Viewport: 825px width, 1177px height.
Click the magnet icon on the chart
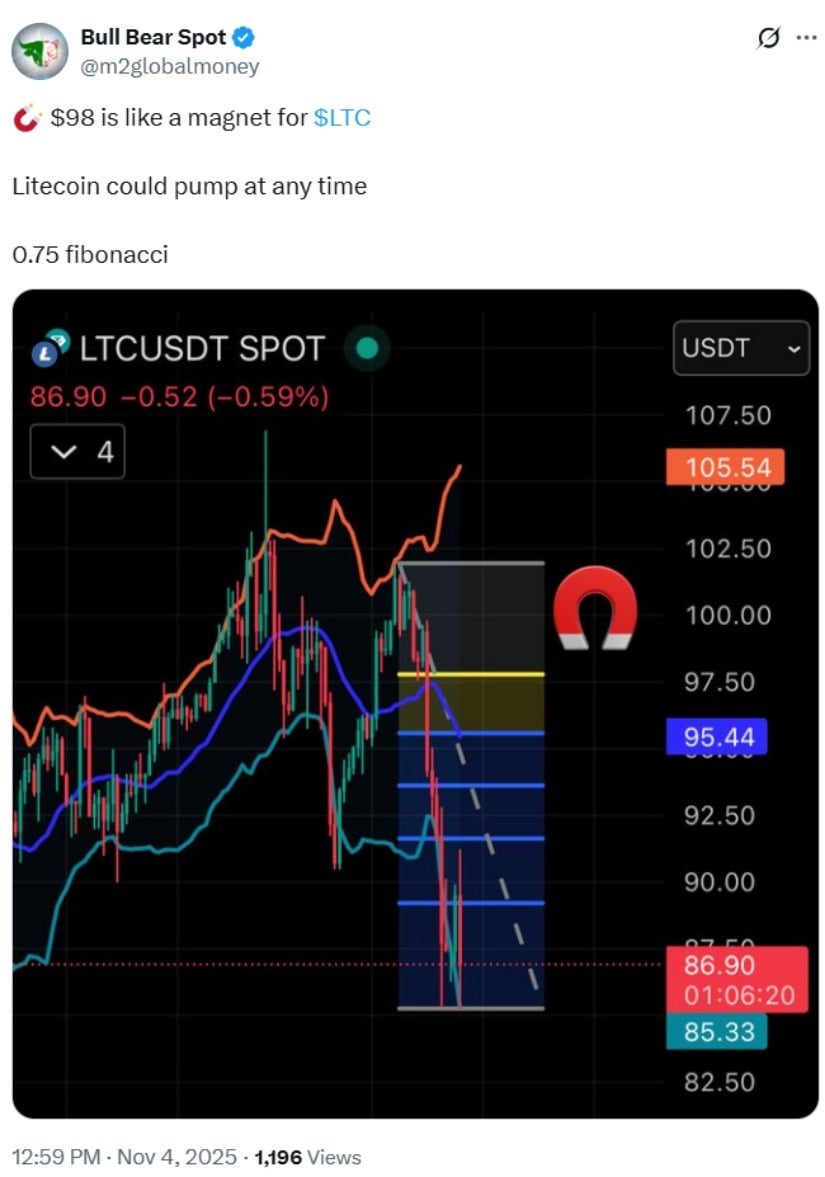pyautogui.click(x=595, y=608)
